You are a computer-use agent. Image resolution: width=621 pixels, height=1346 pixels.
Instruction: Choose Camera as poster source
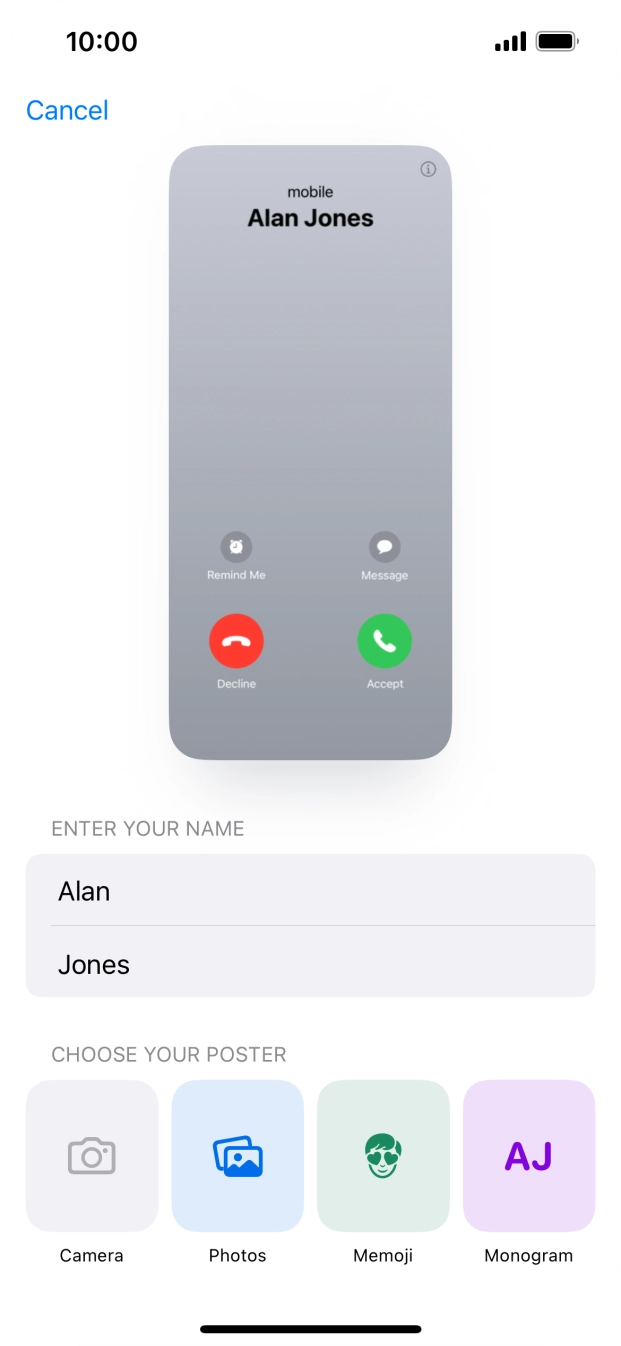pos(92,1156)
